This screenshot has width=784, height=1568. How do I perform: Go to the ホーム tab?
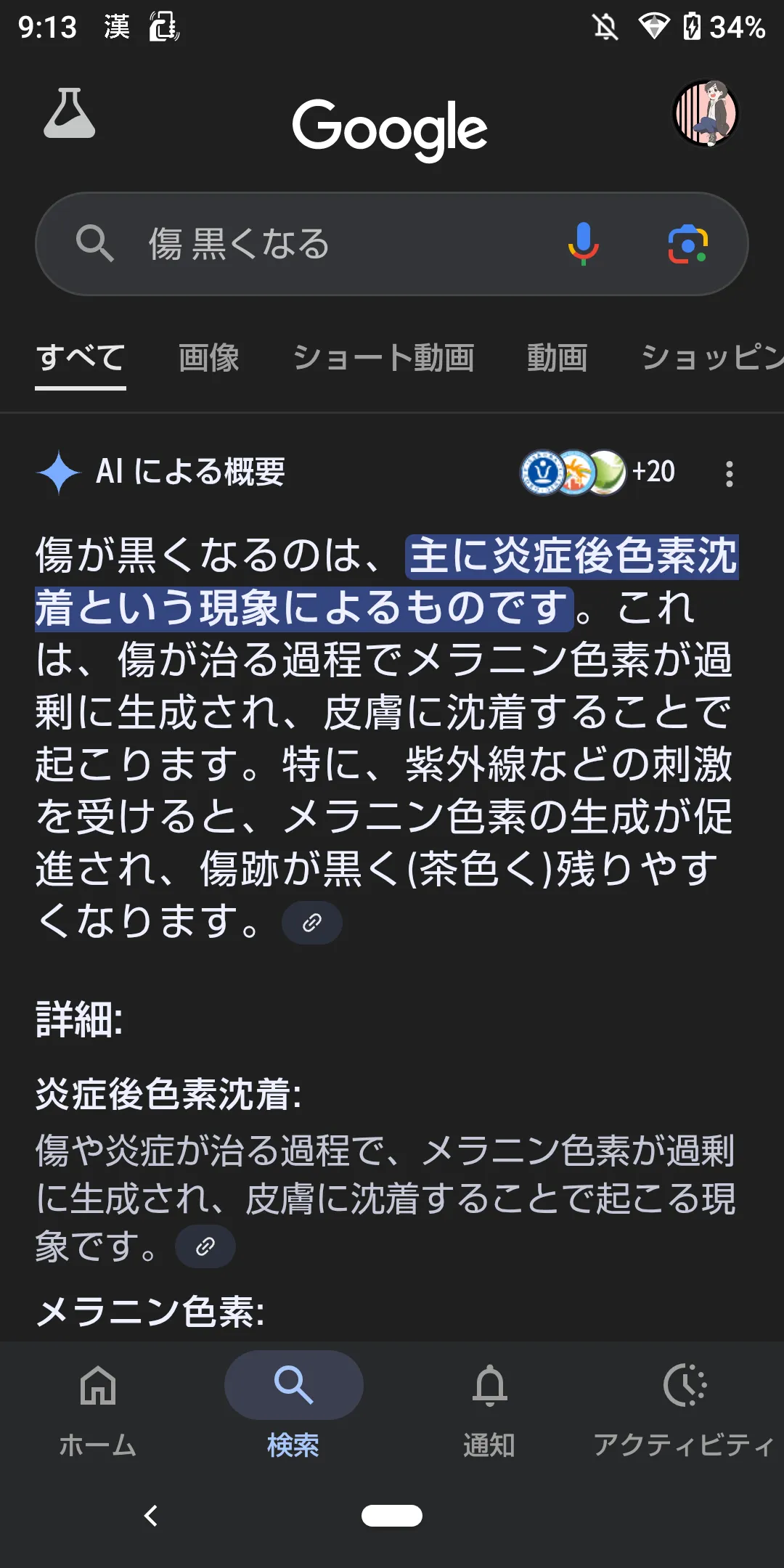pos(98,1412)
